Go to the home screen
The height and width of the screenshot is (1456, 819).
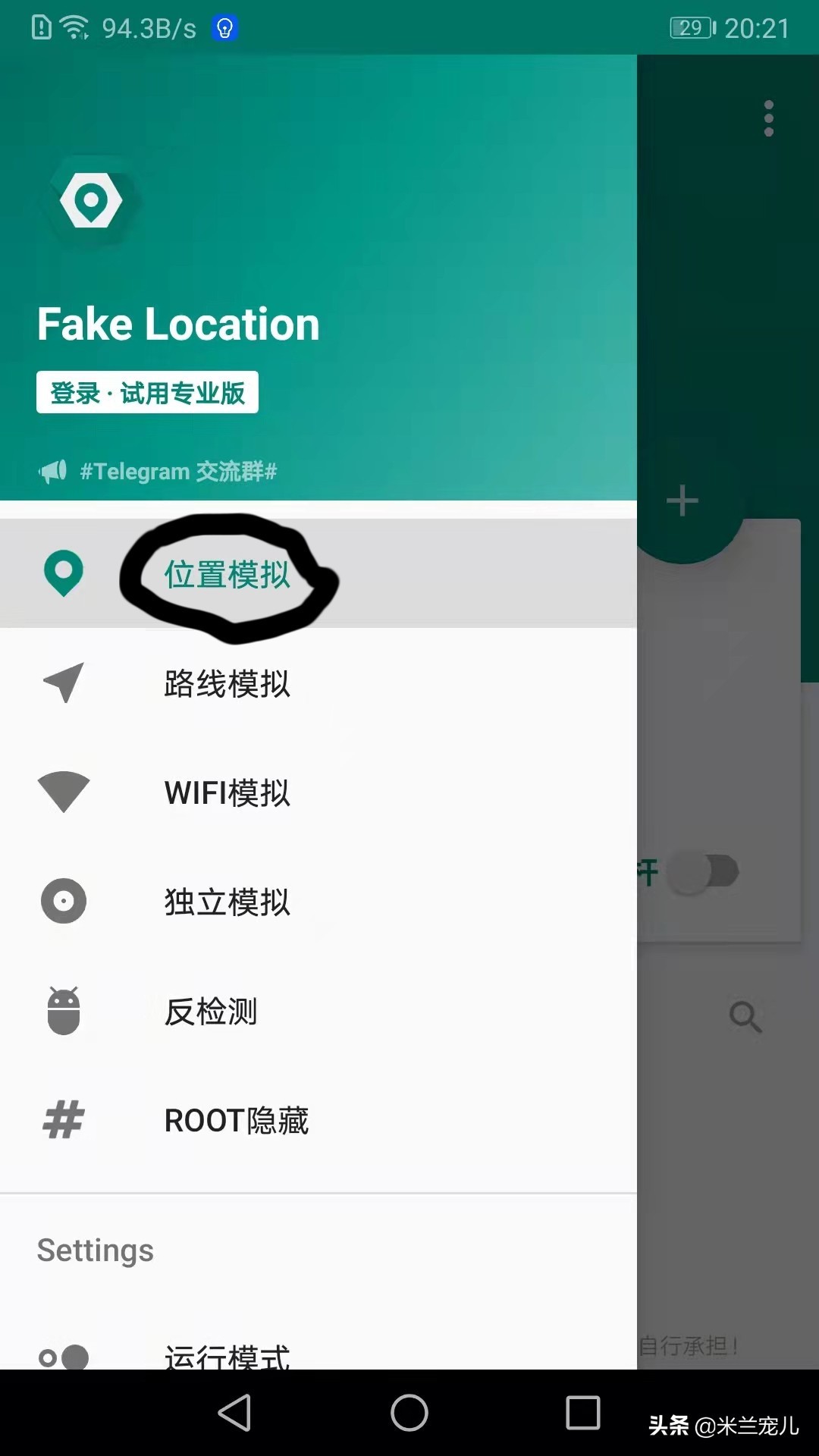(x=409, y=1413)
